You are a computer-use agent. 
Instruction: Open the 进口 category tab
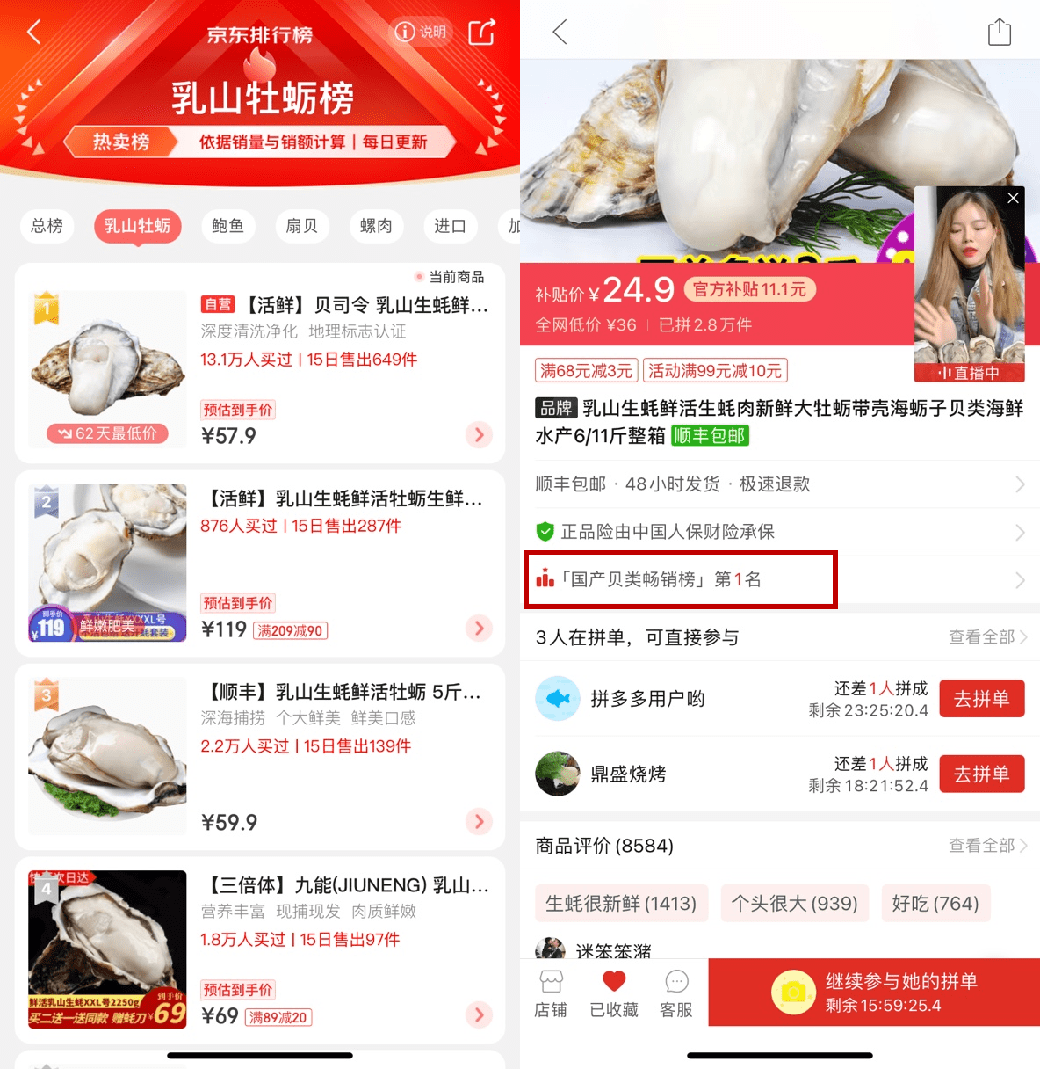tap(450, 226)
